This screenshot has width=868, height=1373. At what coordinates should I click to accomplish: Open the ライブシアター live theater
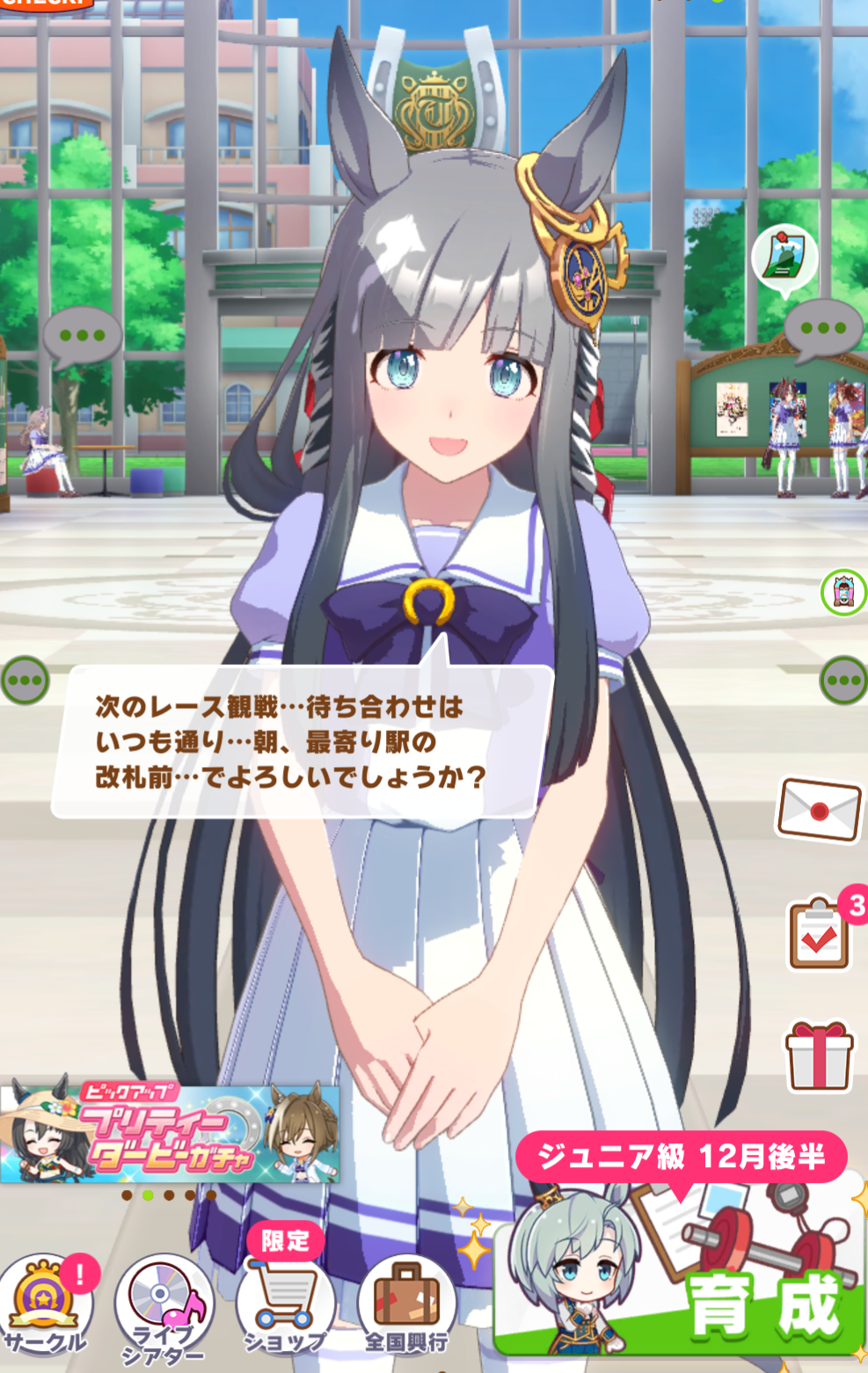pos(163,1306)
